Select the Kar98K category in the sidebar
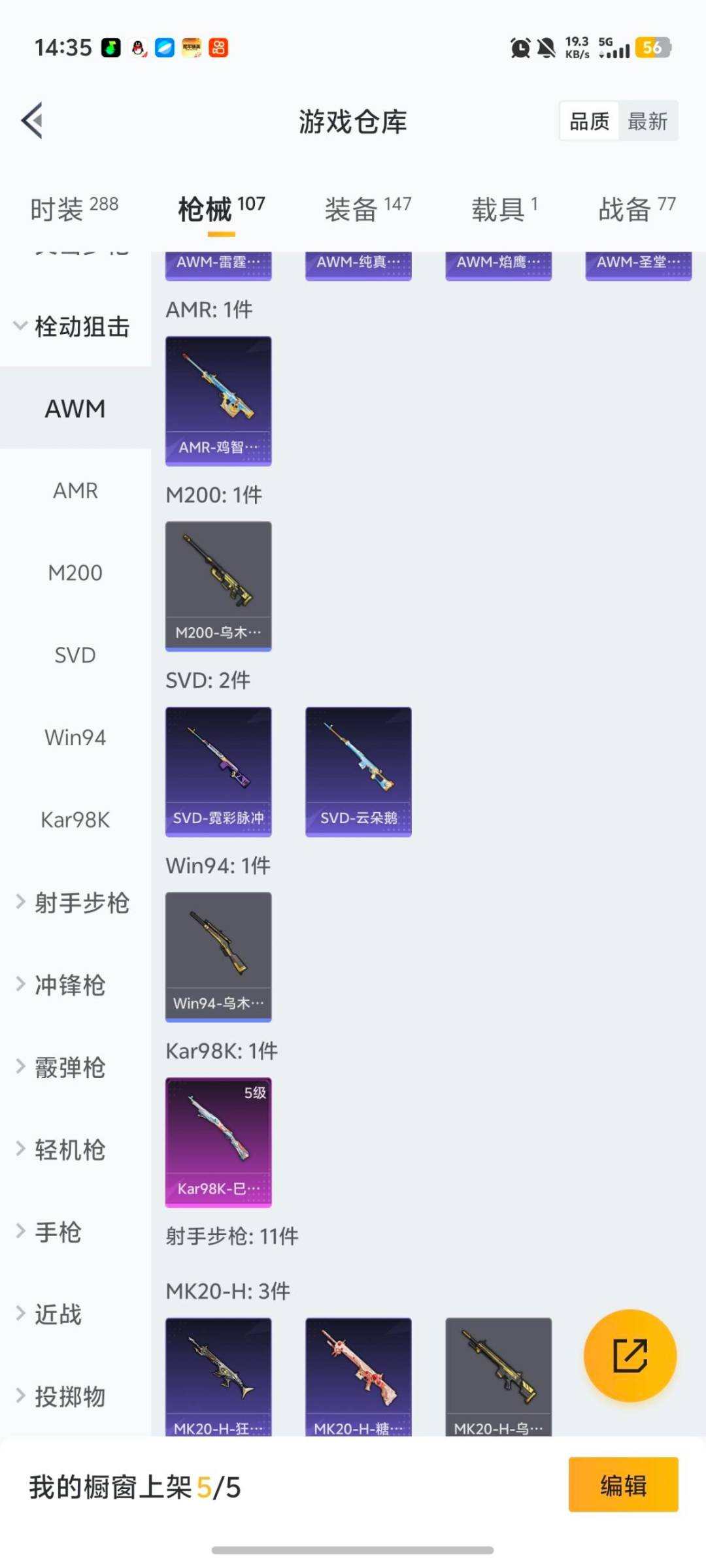Image resolution: width=706 pixels, height=1568 pixels. coord(75,820)
